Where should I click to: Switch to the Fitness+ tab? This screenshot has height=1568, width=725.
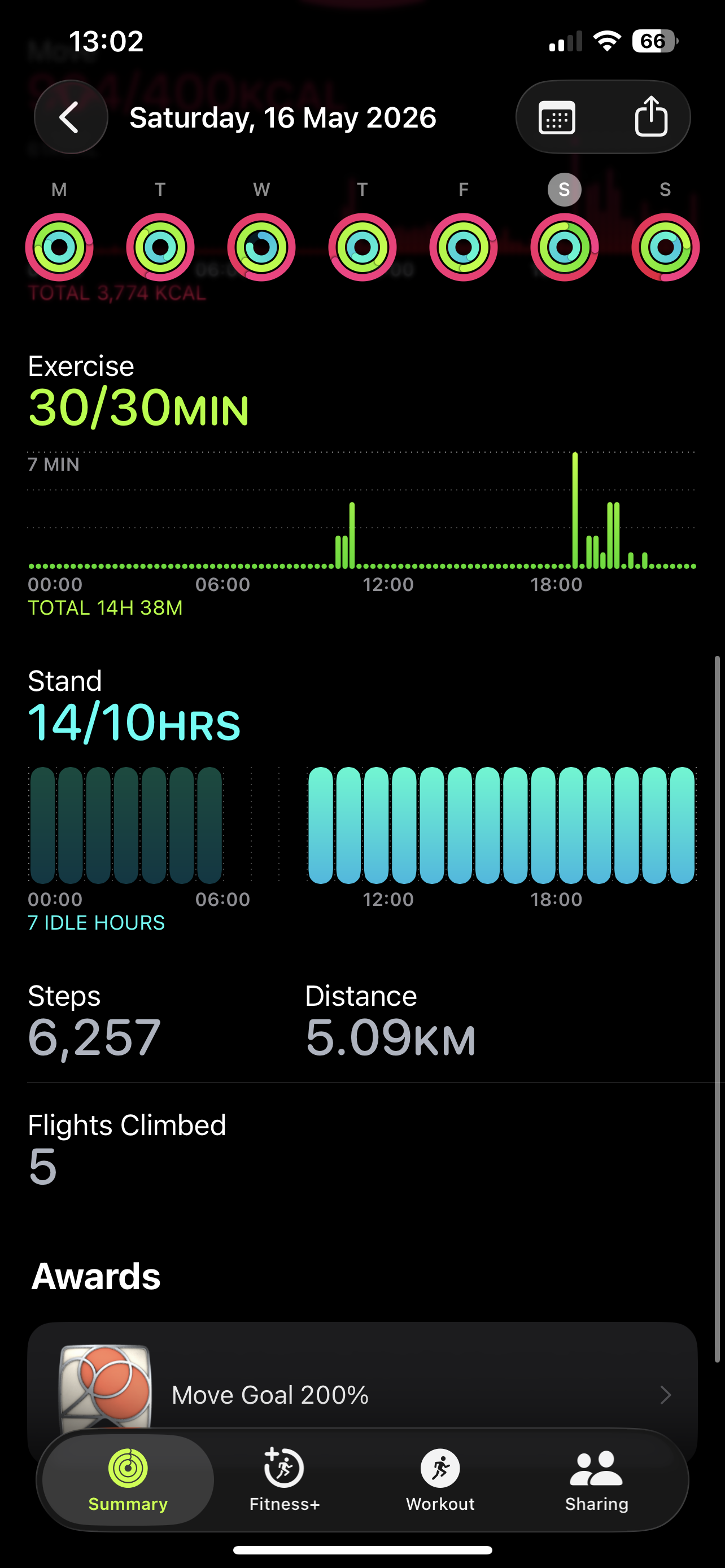284,1480
